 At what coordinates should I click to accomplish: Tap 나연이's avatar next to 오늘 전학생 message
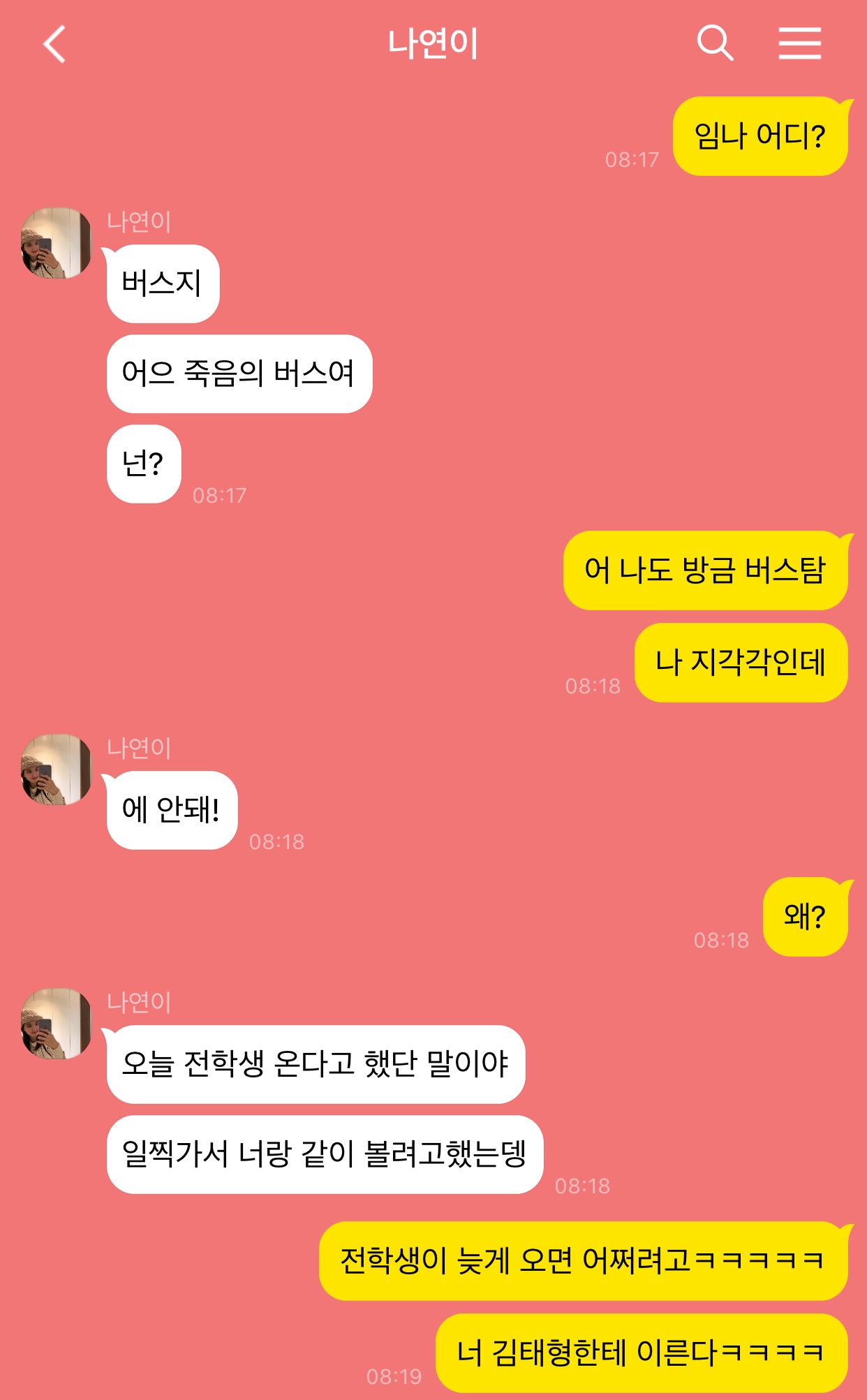click(x=57, y=1024)
